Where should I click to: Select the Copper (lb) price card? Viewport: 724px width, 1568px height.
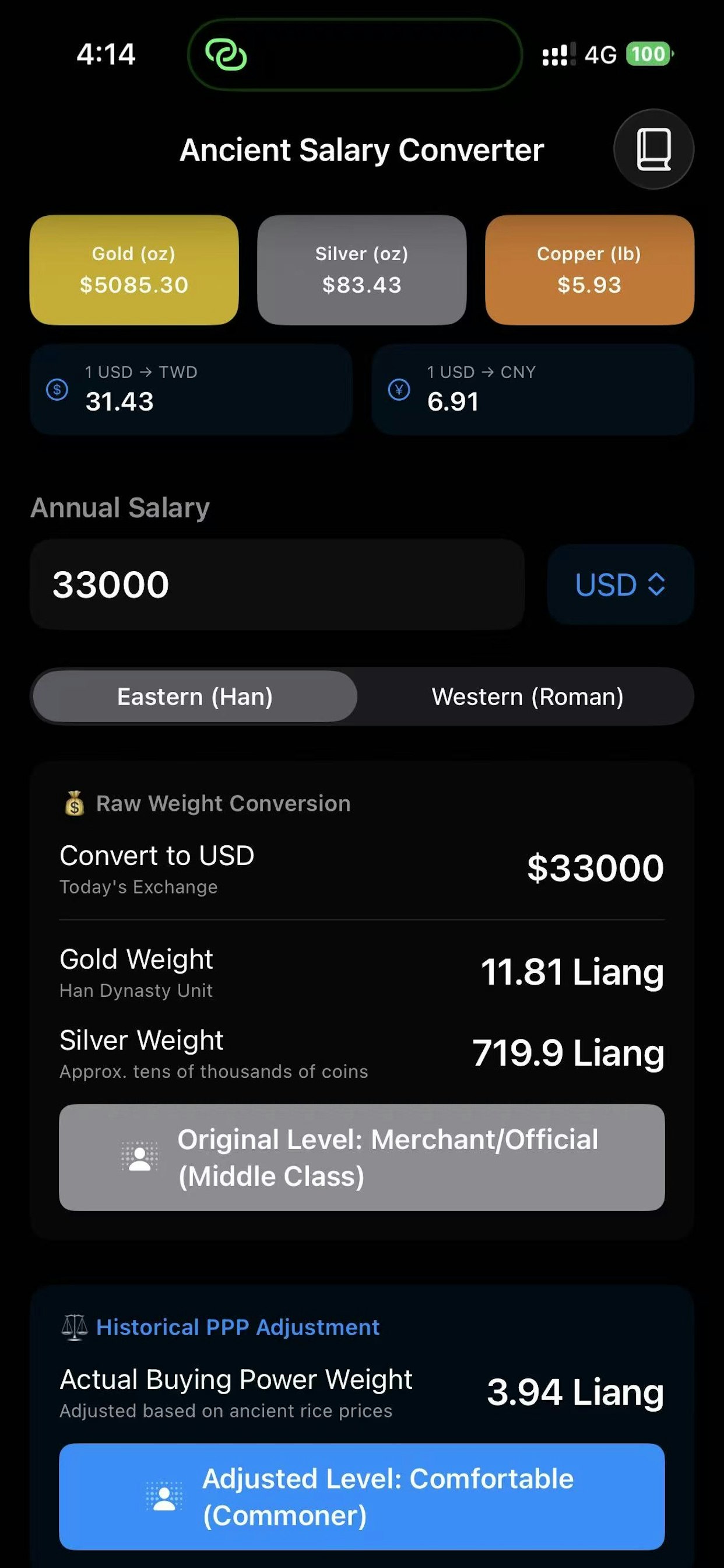click(588, 269)
